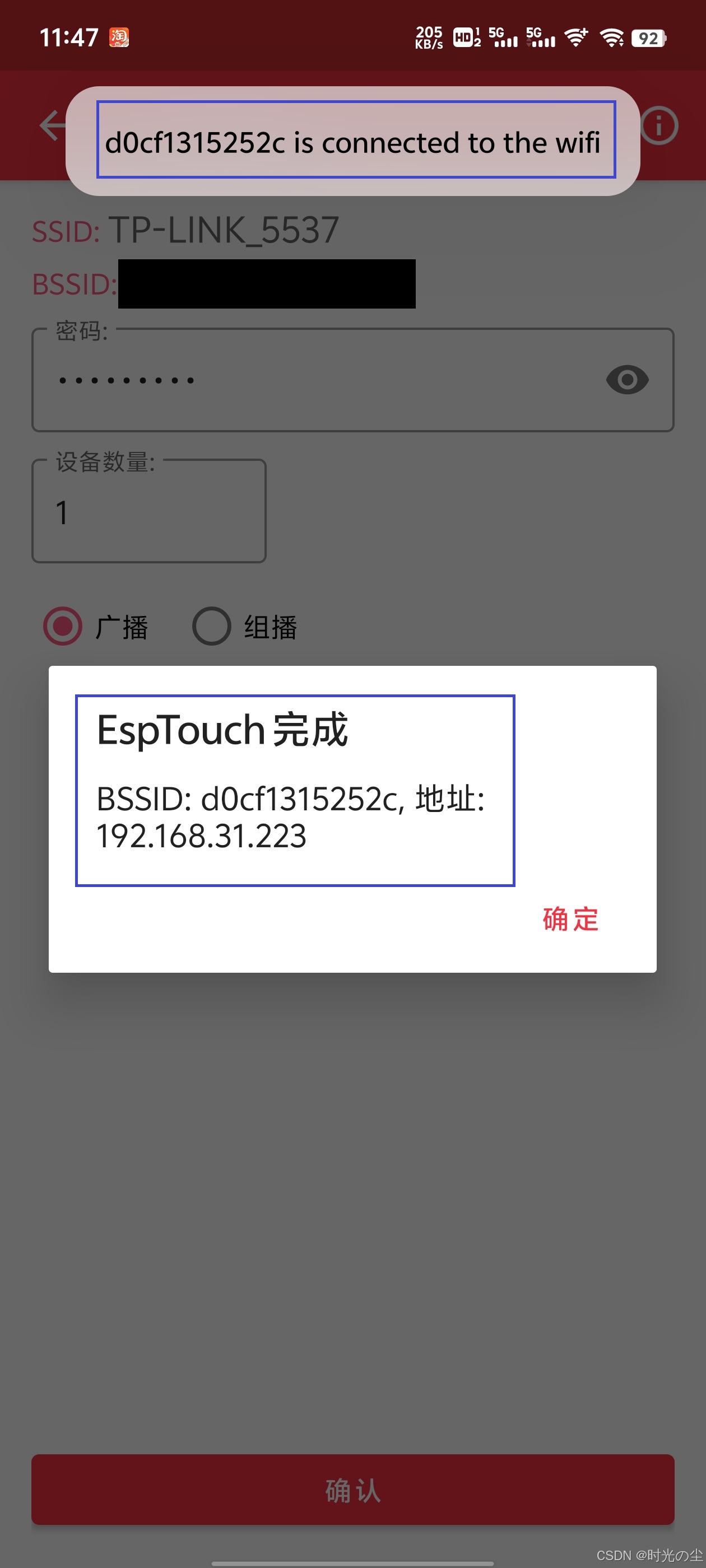Tap the 5G signal indicator
706x1568 pixels.
coord(503,38)
